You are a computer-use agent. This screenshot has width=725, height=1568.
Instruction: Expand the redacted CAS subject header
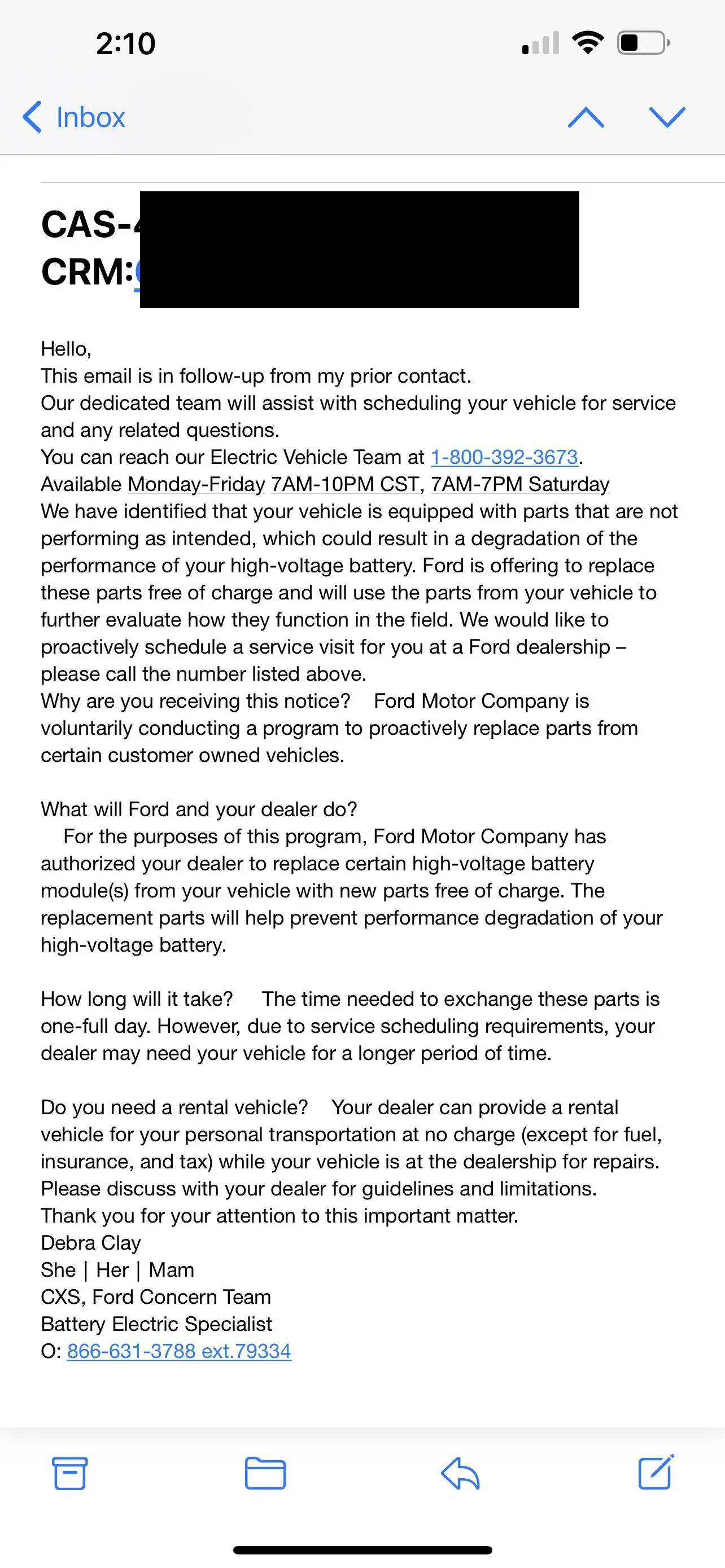pos(358,248)
